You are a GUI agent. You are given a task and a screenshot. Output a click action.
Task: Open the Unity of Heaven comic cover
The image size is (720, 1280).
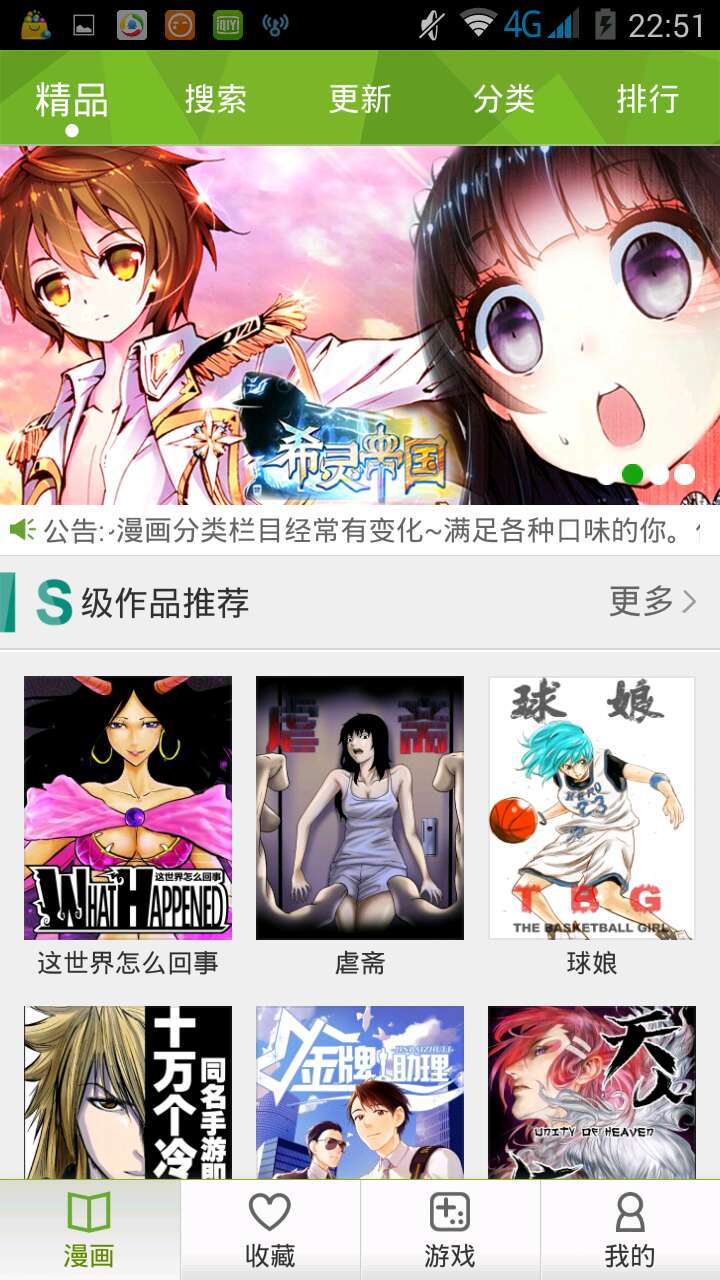point(592,1092)
